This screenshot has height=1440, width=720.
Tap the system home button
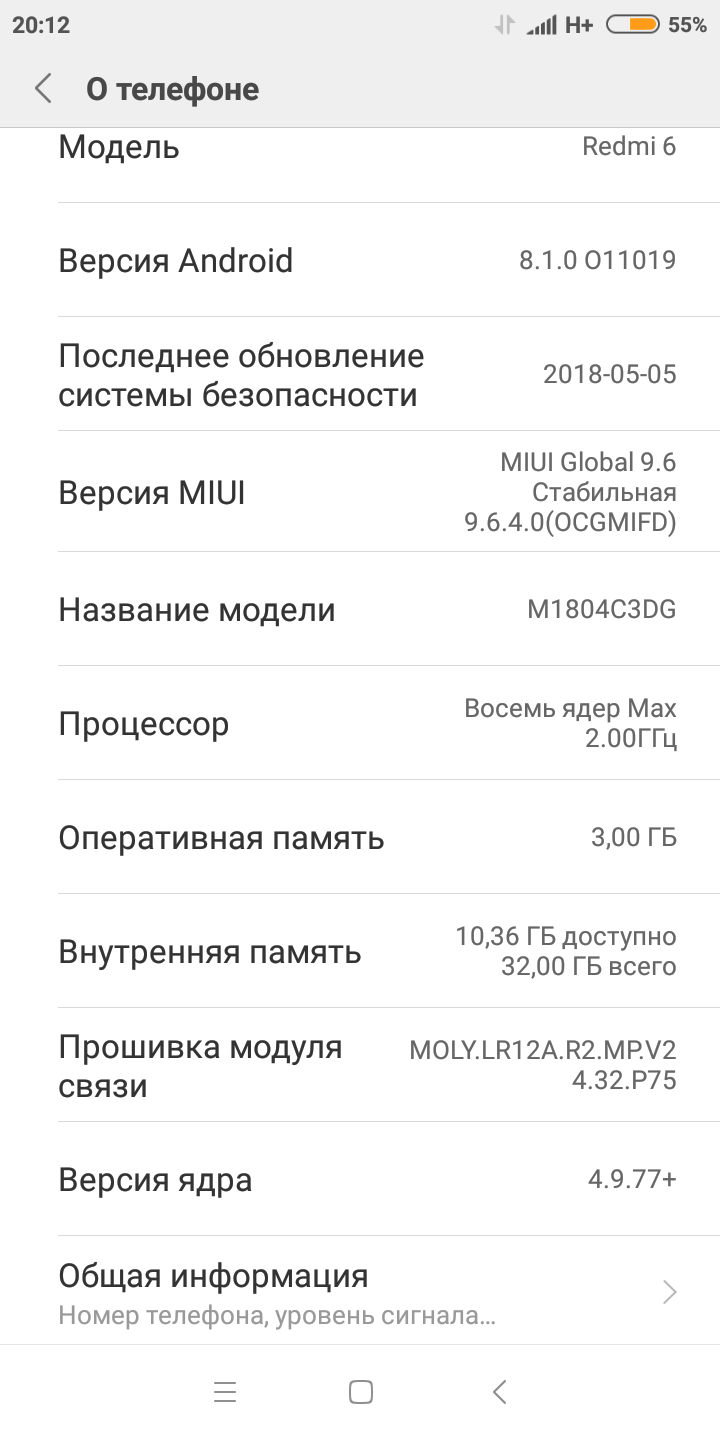pos(361,1392)
